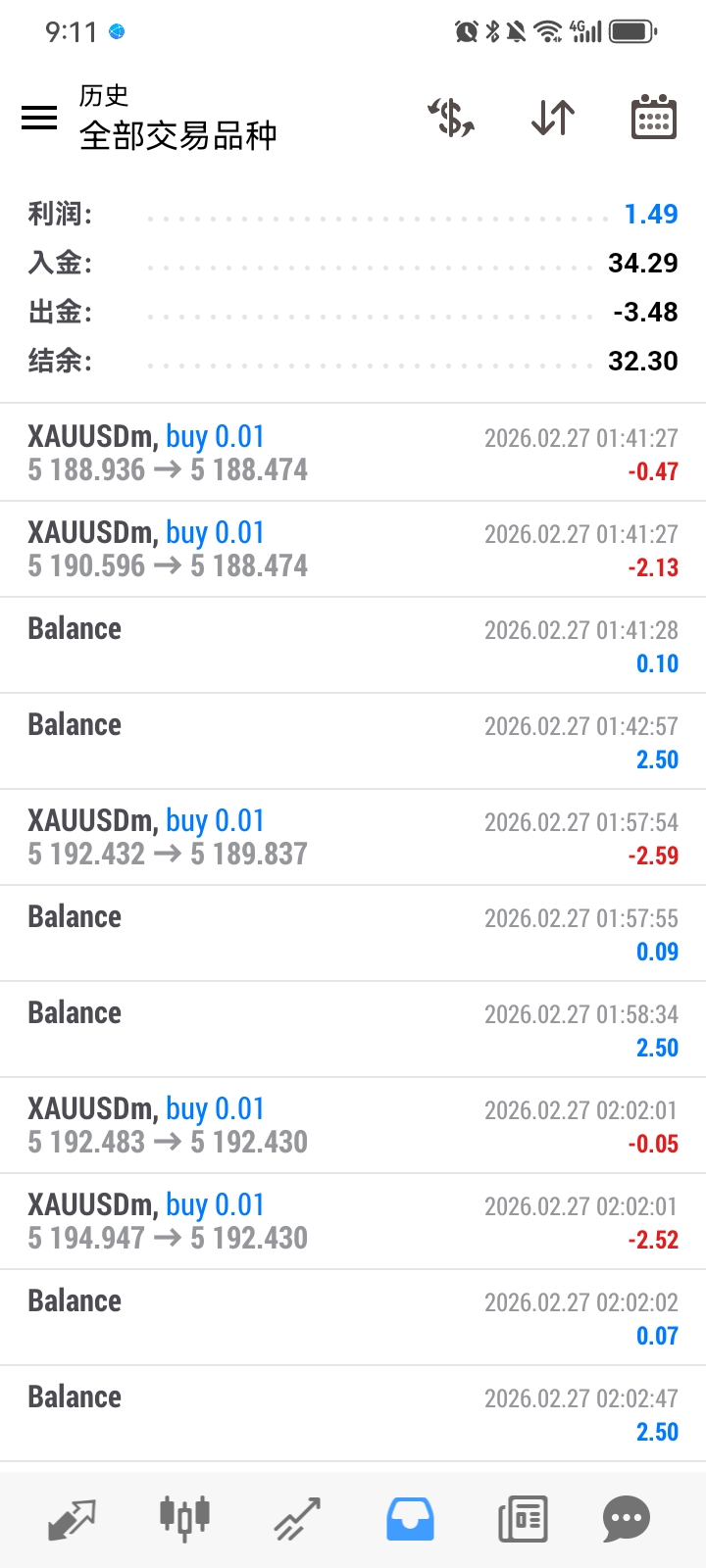Open the calendar date range picker
Screen dimensions: 706x1568
[x=653, y=119]
